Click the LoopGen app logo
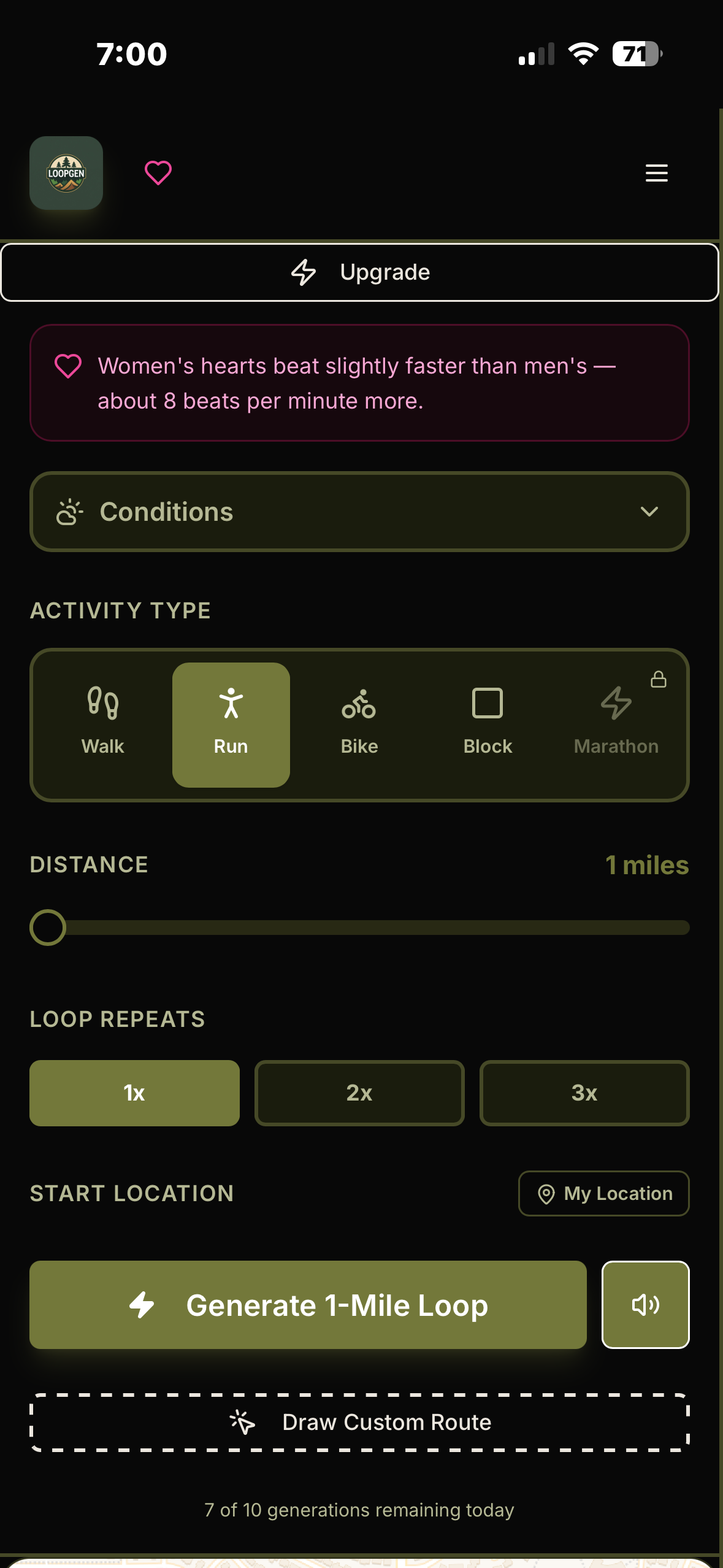This screenshot has height=1568, width=723. click(x=66, y=173)
